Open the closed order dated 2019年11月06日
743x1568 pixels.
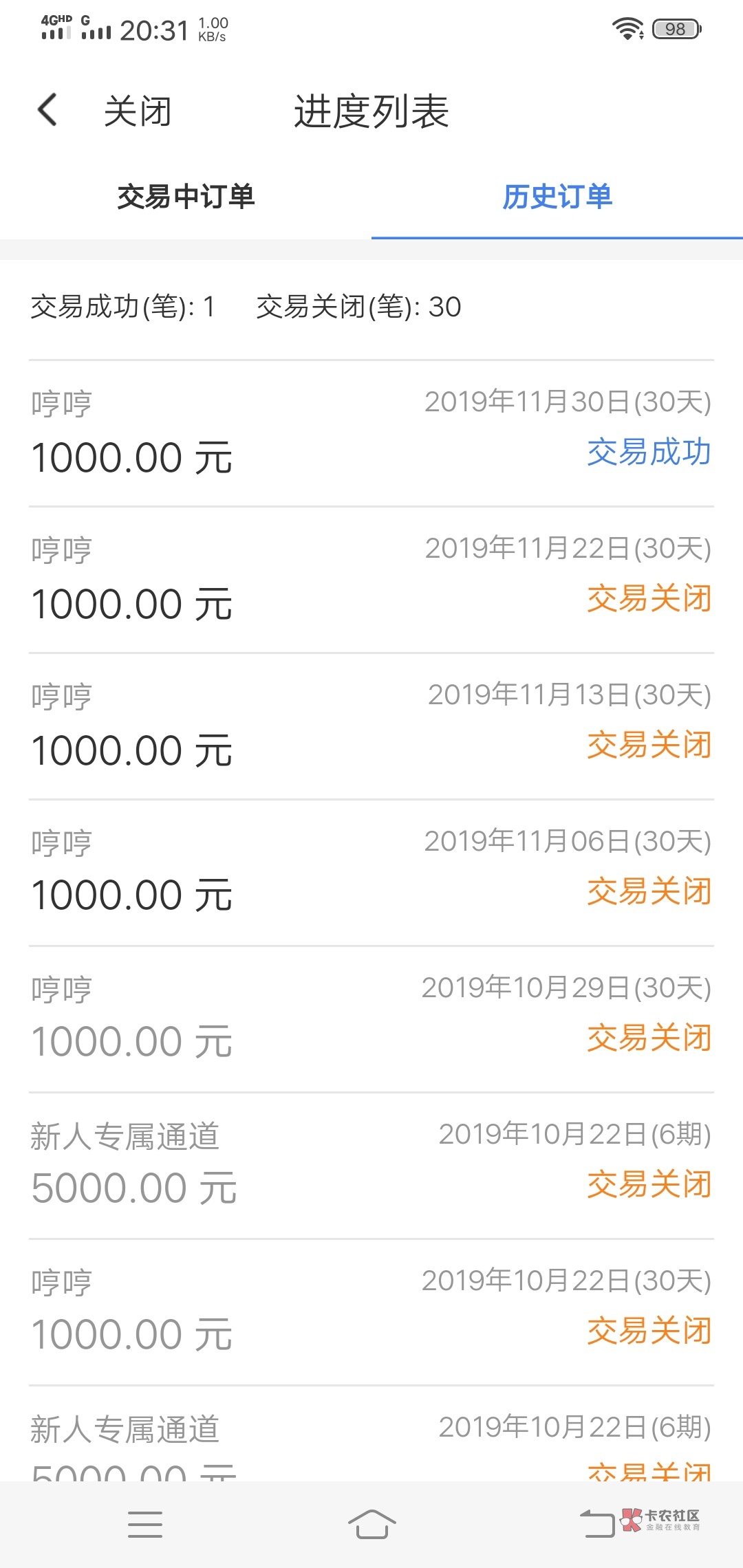[371, 873]
